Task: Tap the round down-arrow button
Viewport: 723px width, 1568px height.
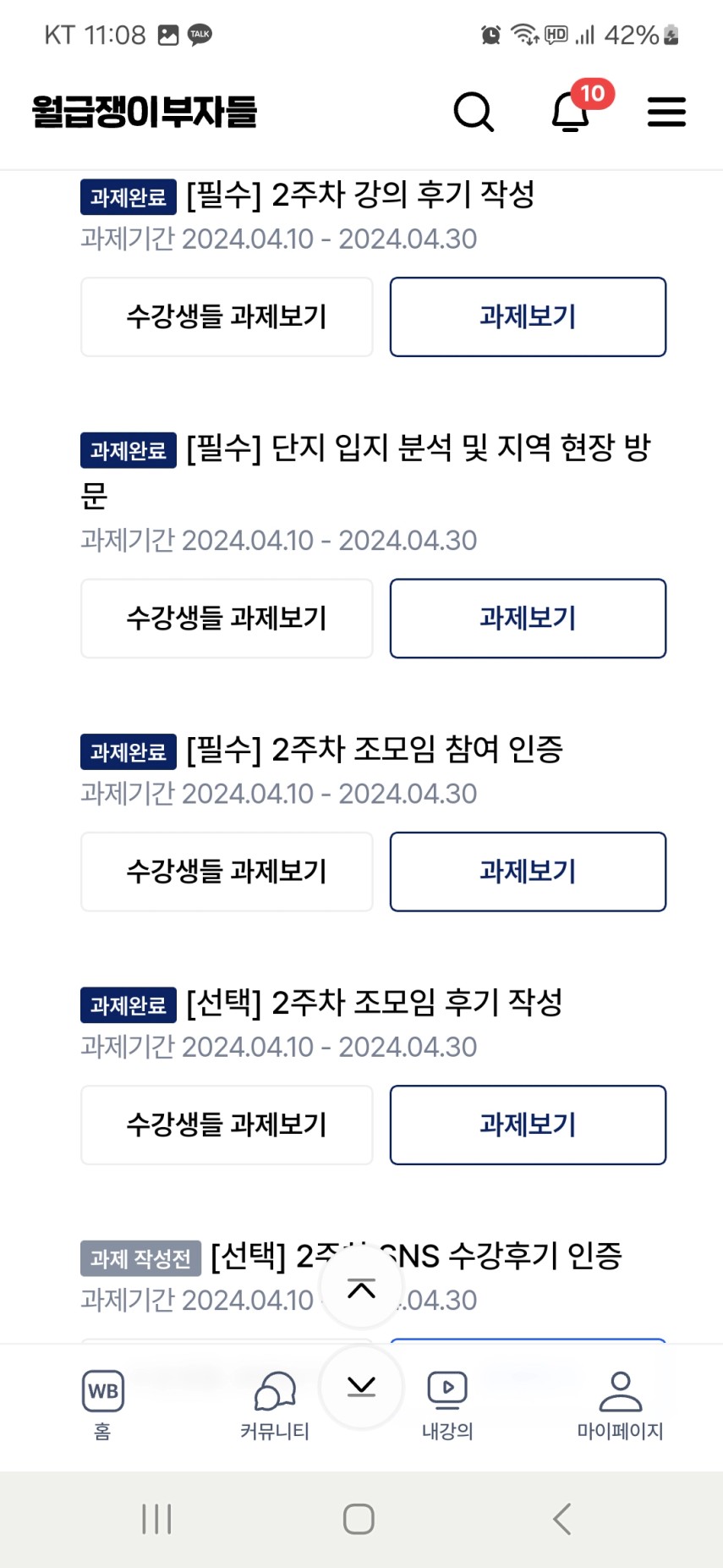Action: pos(361,1386)
